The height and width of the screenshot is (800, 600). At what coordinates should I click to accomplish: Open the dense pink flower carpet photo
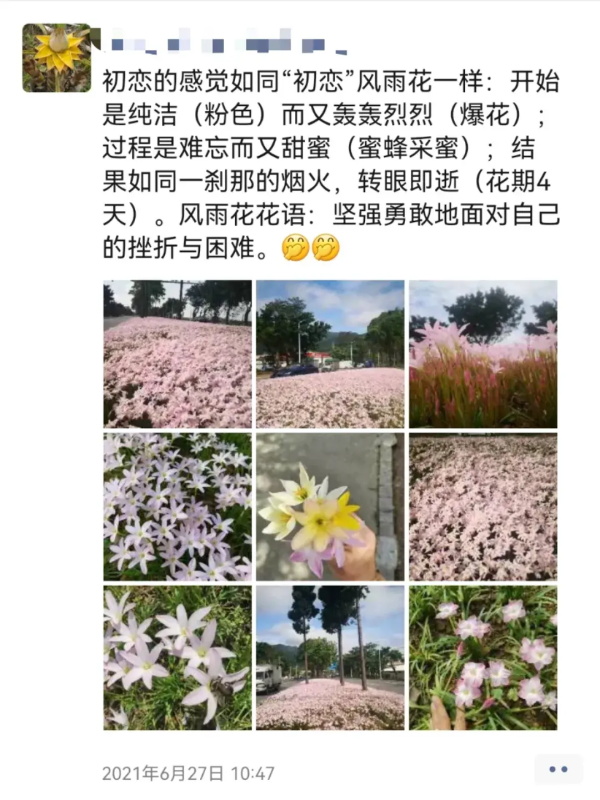click(x=483, y=507)
